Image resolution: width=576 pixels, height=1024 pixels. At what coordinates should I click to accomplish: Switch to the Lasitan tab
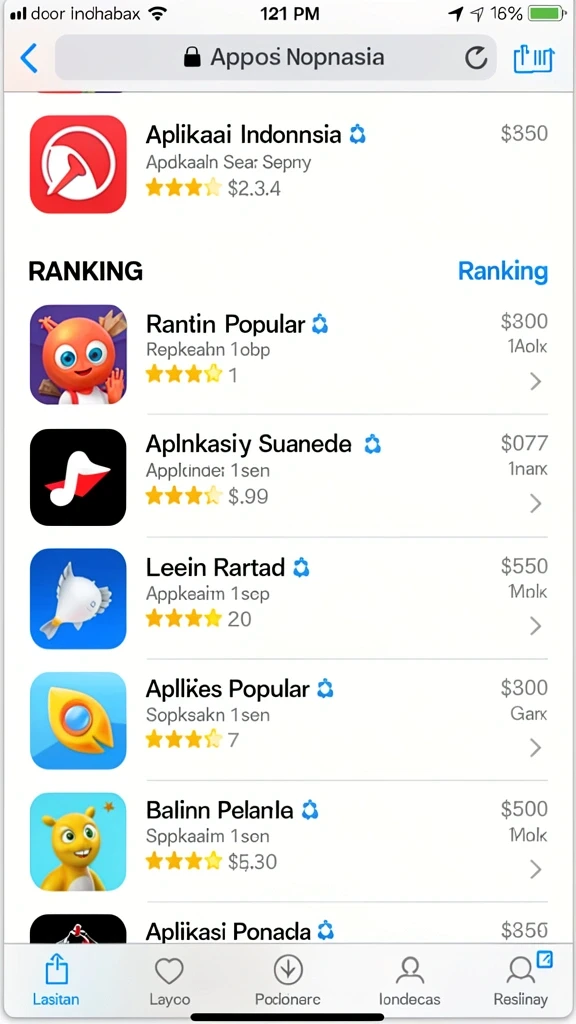tap(56, 980)
